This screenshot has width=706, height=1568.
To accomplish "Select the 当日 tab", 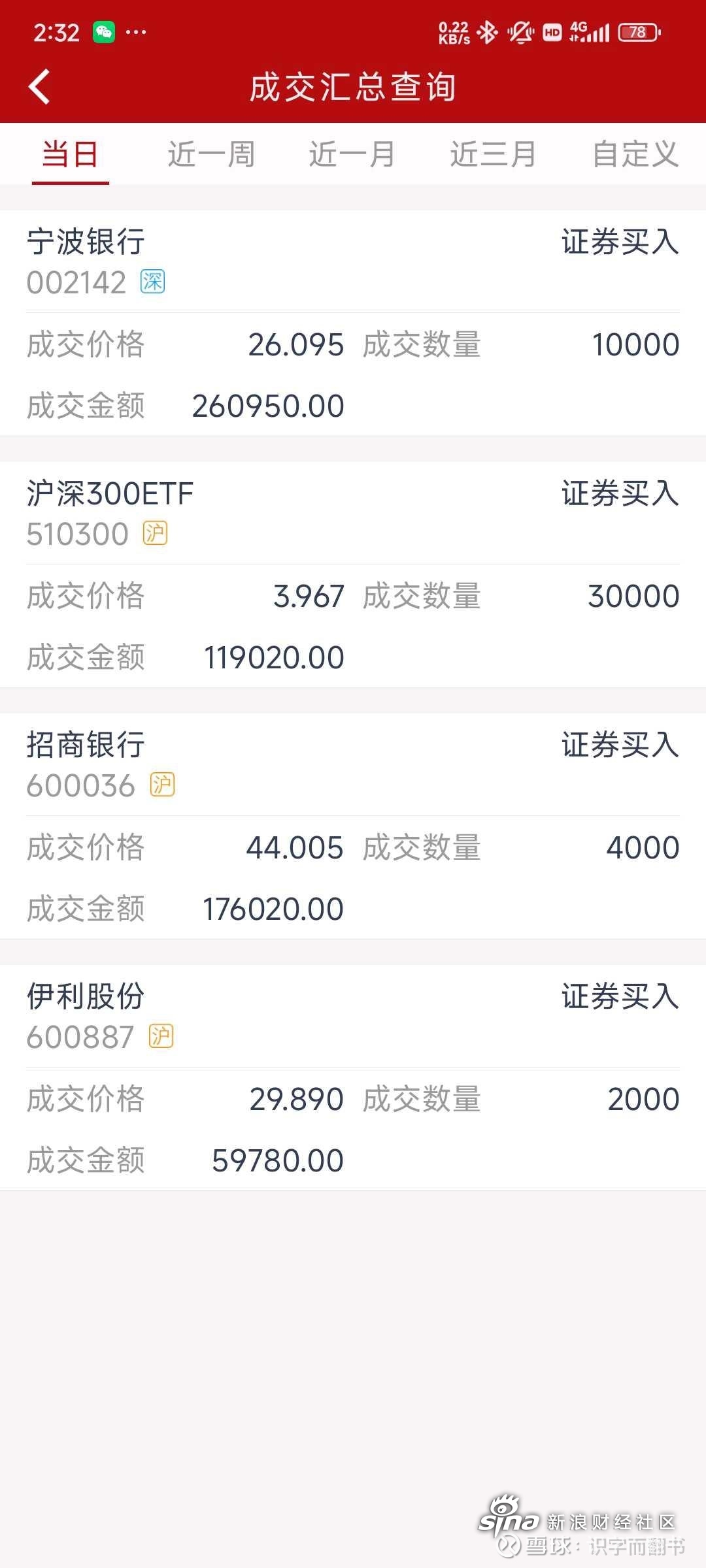I will 71,155.
